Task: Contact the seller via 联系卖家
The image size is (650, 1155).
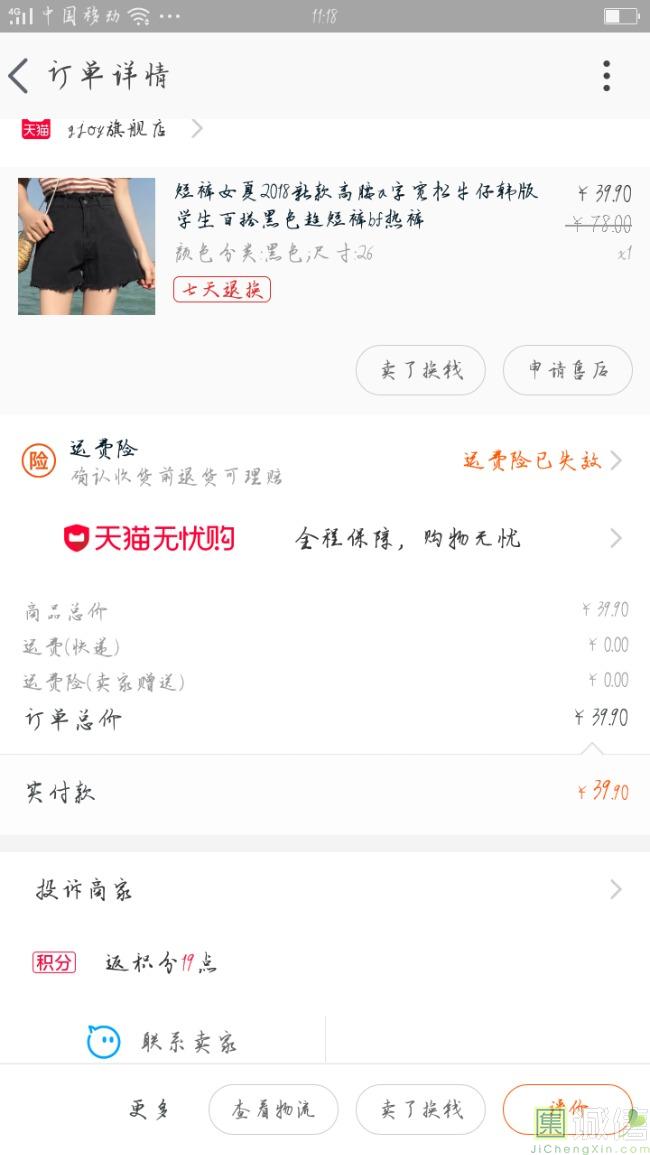Action: click(x=163, y=1042)
